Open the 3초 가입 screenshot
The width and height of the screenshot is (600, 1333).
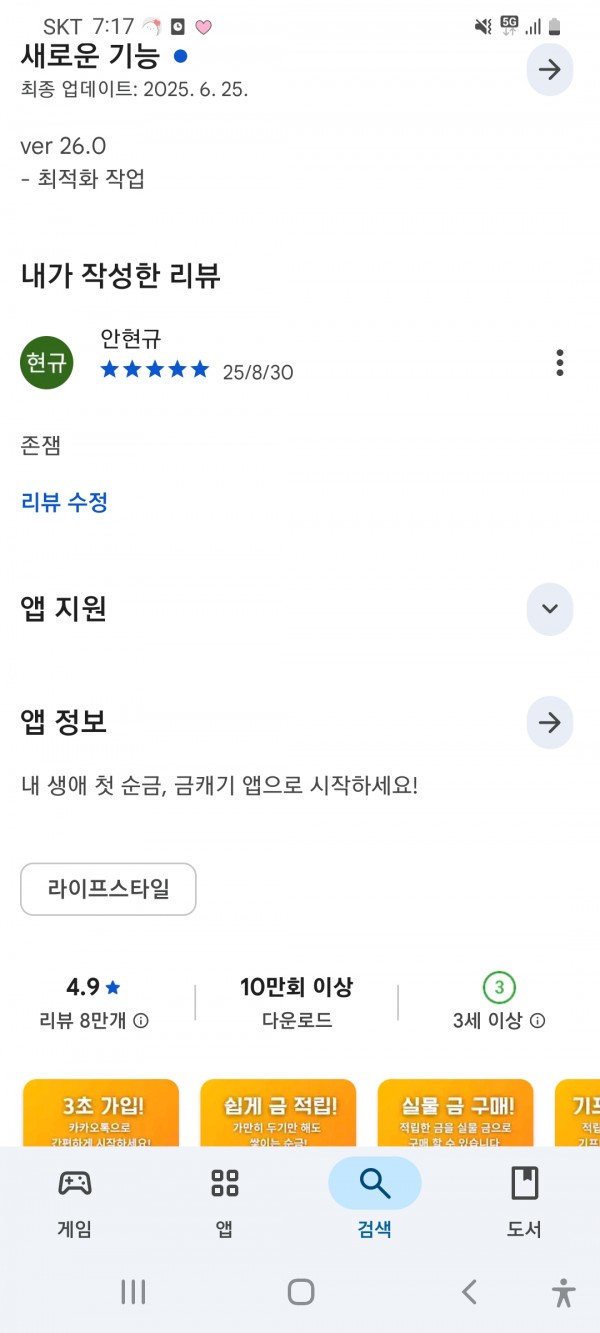click(x=101, y=1113)
